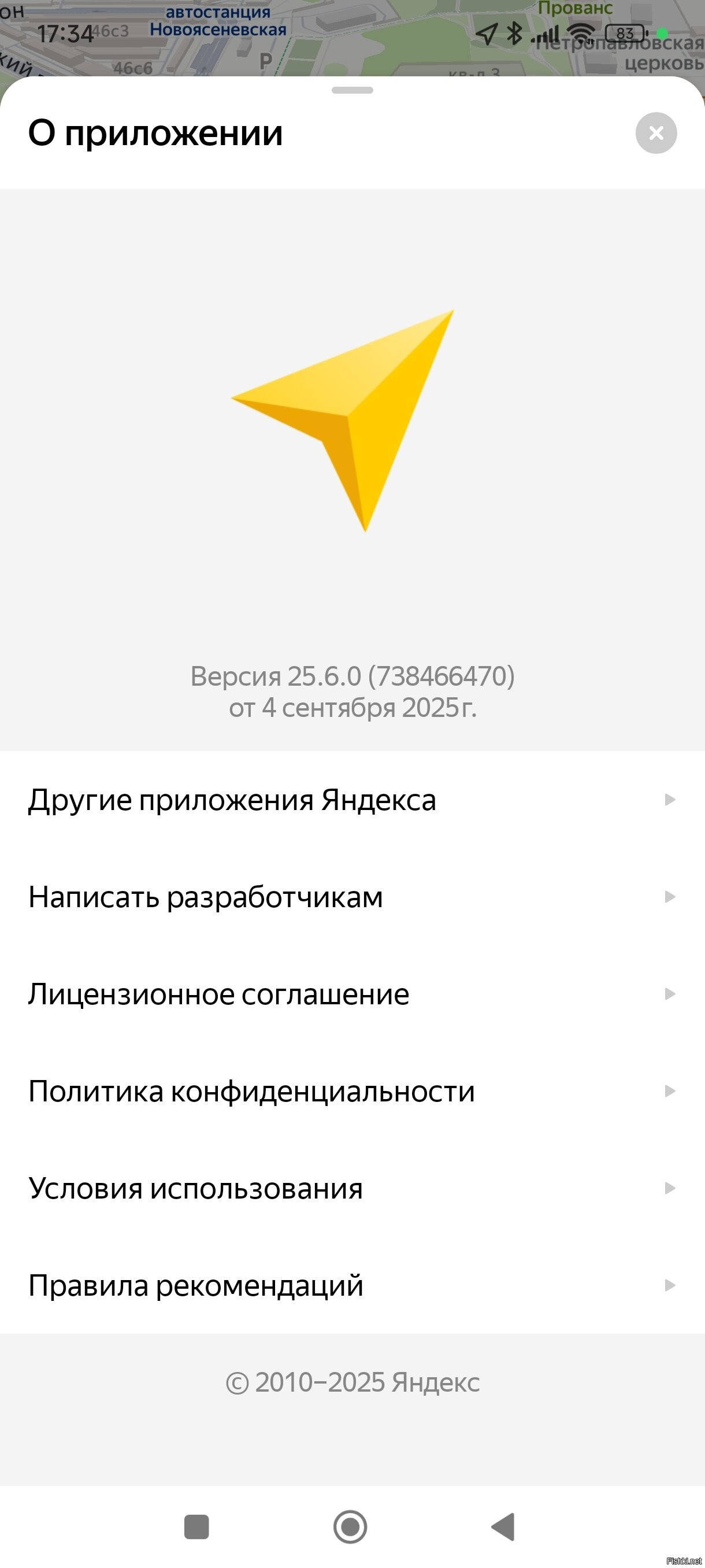Open the recent apps view

pos(196,1526)
